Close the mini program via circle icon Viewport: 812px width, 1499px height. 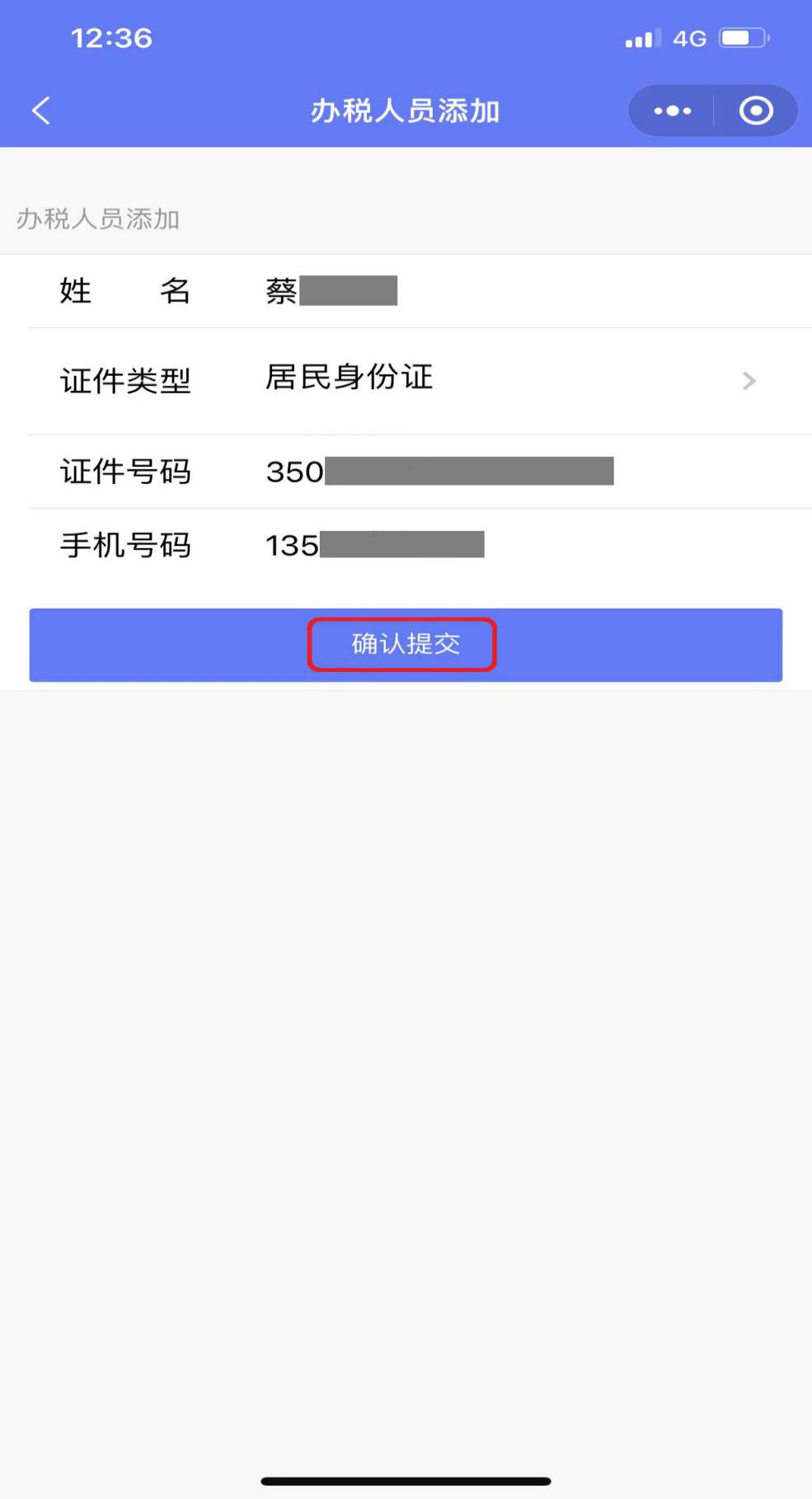(756, 110)
